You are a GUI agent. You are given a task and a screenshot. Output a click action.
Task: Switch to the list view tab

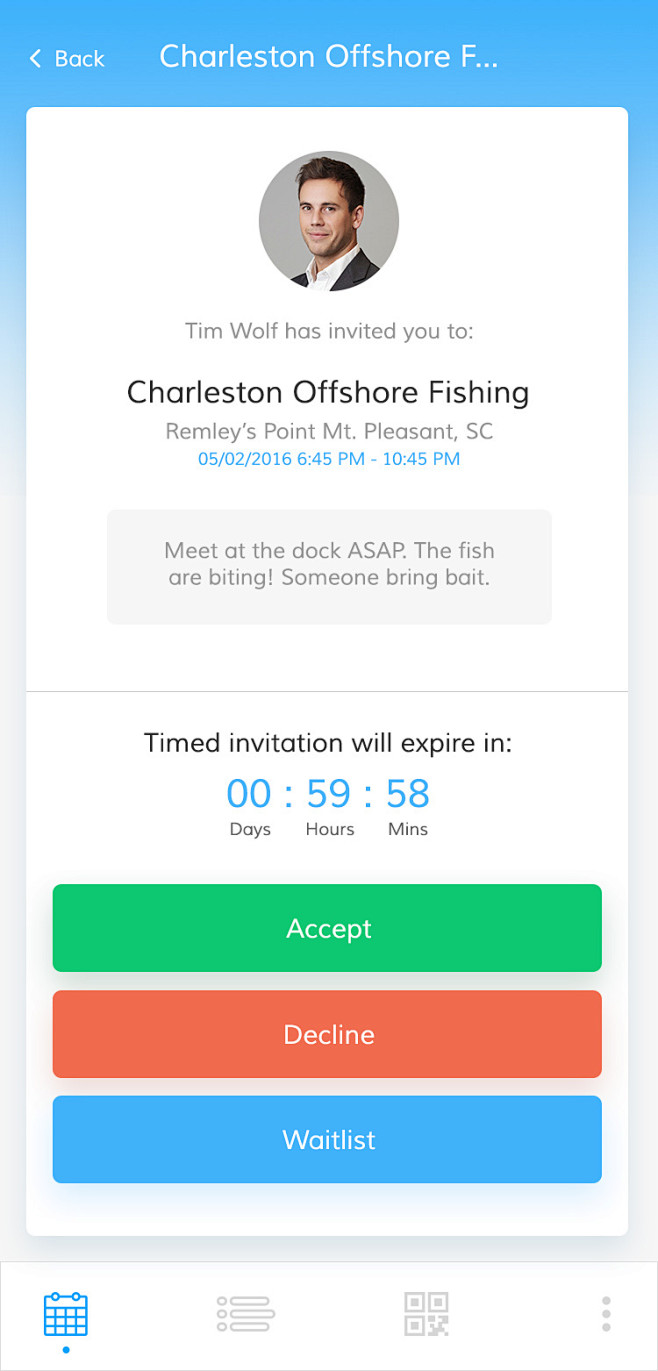(245, 1314)
